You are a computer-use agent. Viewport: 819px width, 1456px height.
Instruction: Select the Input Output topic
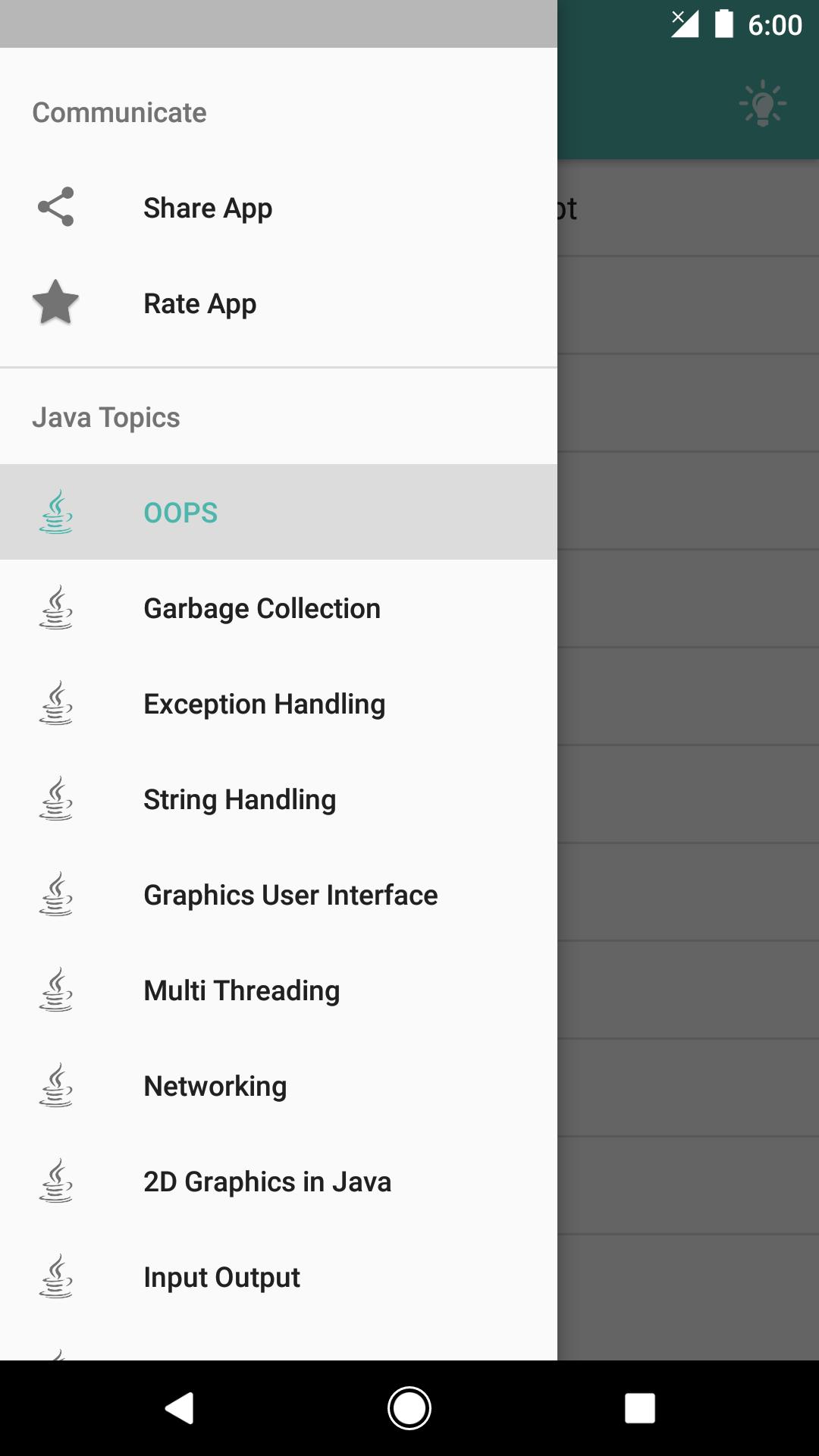[221, 1277]
